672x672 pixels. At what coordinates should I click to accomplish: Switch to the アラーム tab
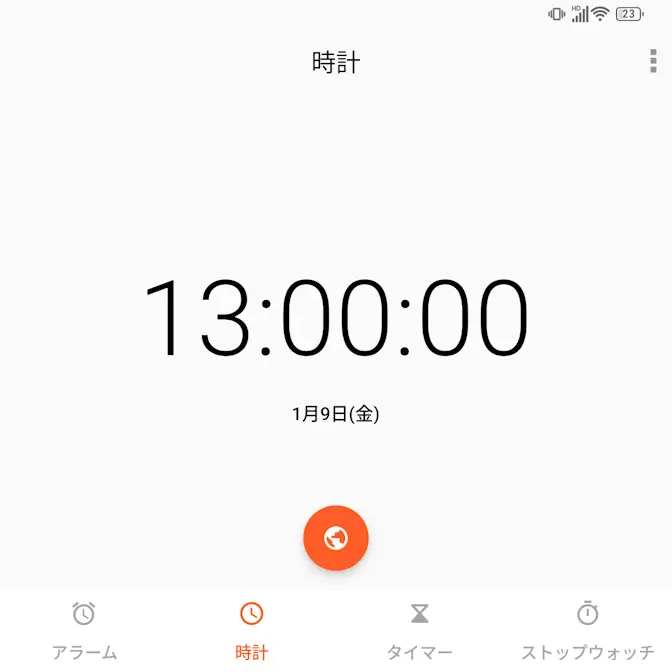click(84, 631)
